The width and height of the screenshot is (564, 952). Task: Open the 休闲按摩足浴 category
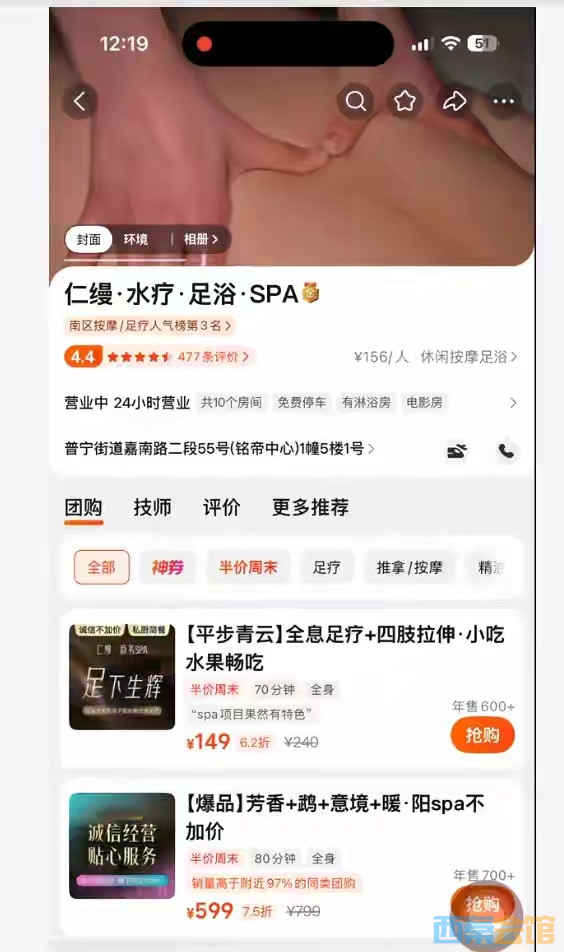(468, 357)
